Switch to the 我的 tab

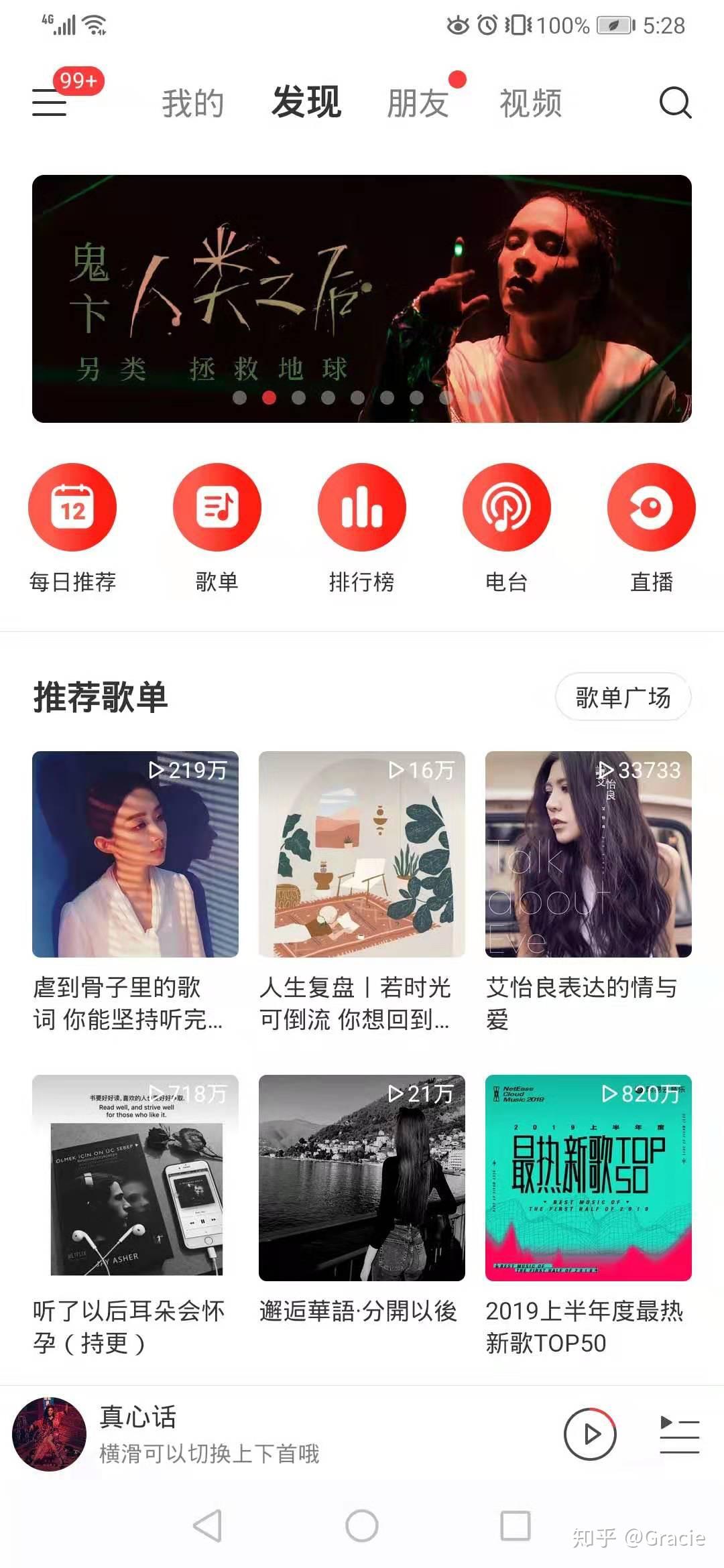pos(192,103)
